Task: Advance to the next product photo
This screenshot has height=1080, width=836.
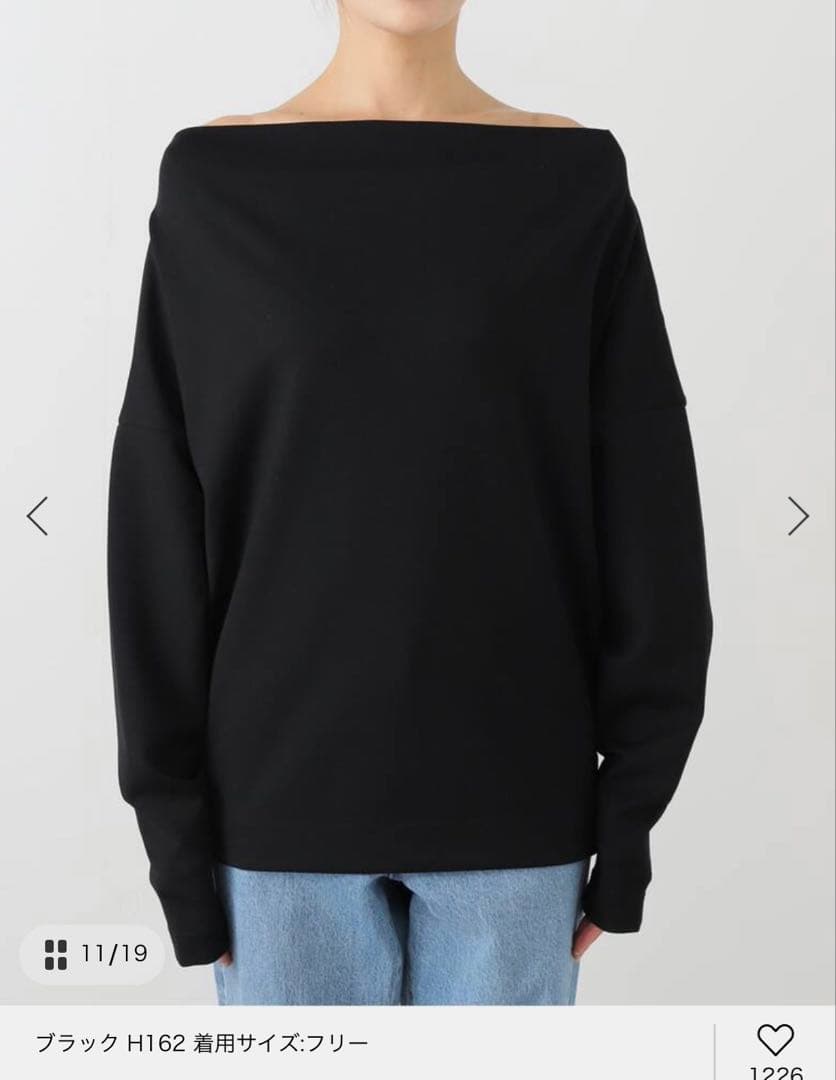Action: point(798,515)
